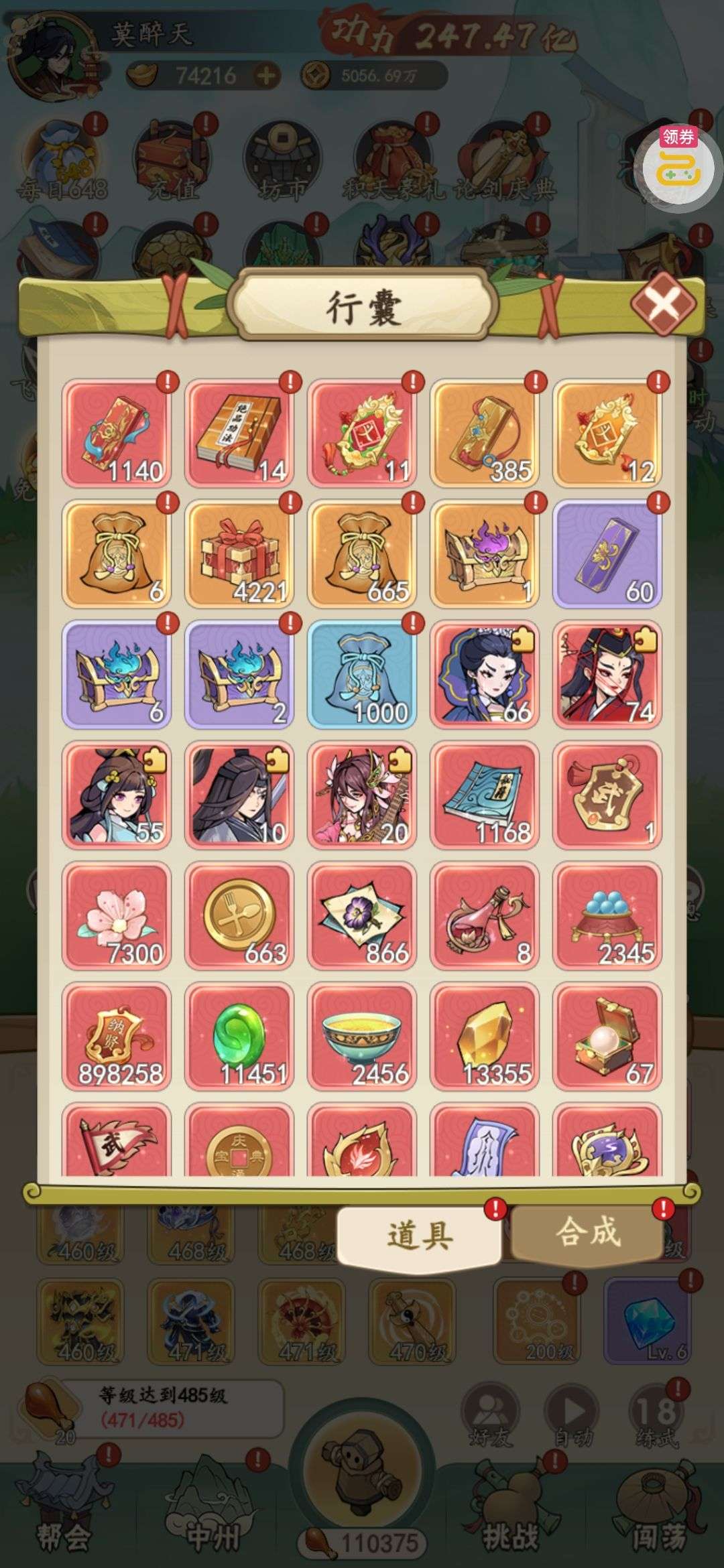Tap the green jade item with 11451
The height and width of the screenshot is (1568, 724).
pyautogui.click(x=239, y=1036)
